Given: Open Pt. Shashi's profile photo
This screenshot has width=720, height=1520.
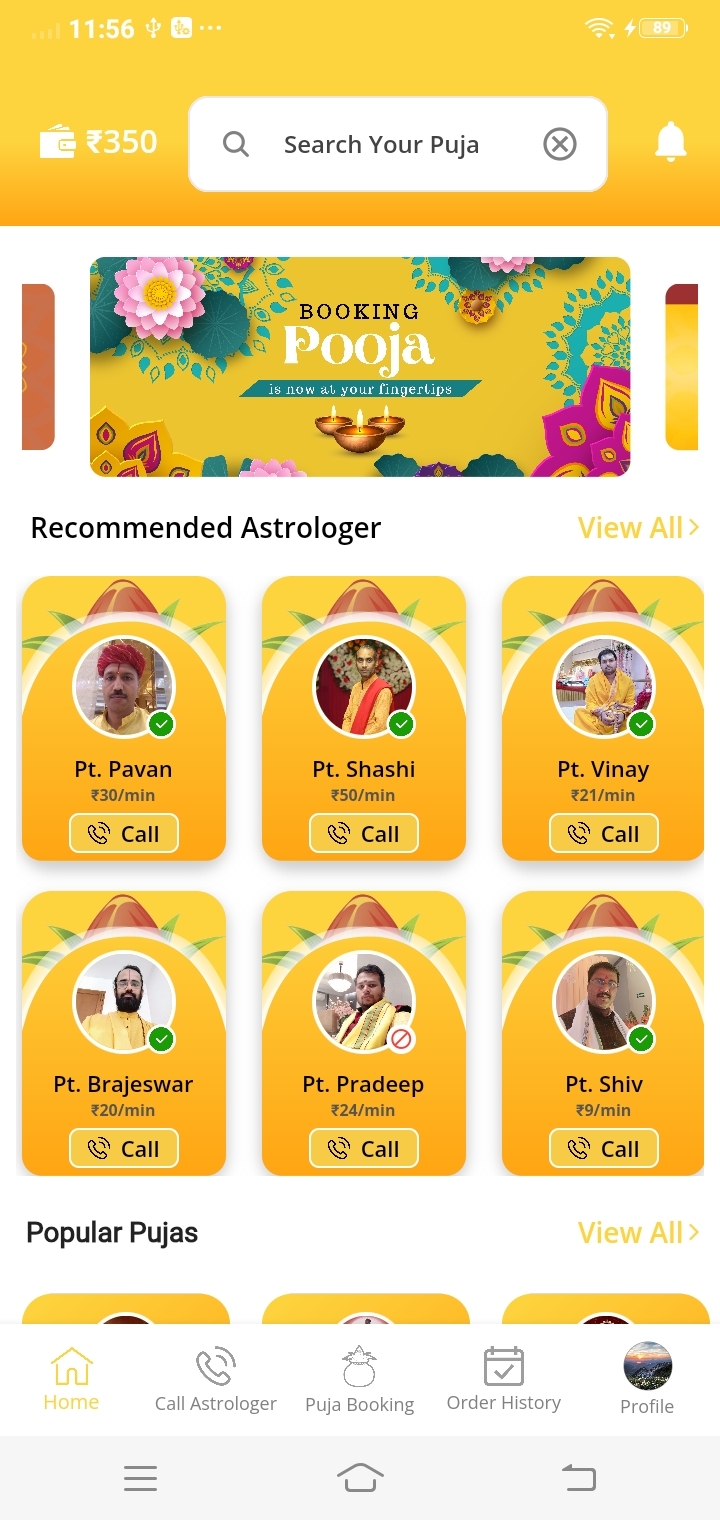Looking at the screenshot, I should pyautogui.click(x=364, y=688).
